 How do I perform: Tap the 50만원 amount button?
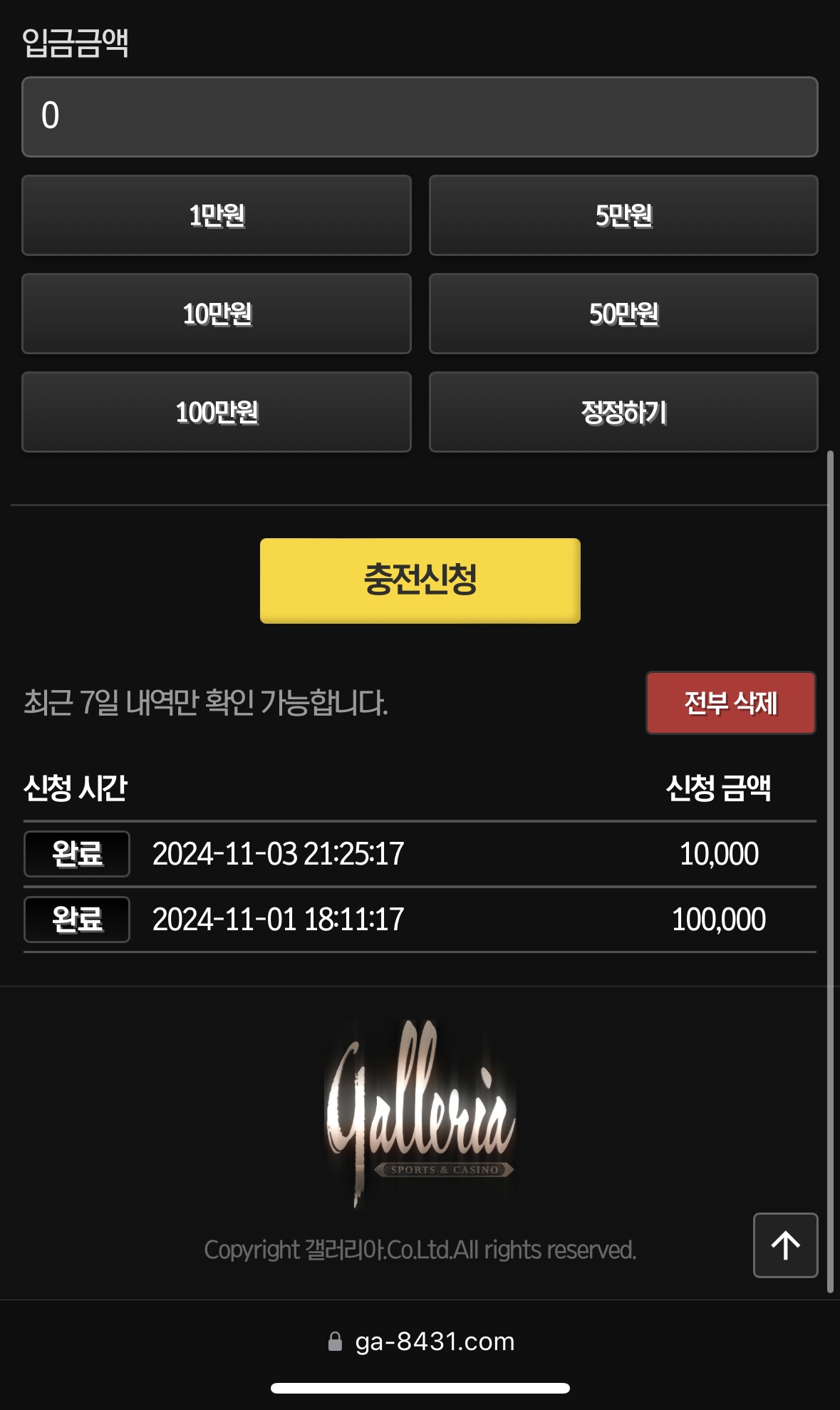coord(623,314)
